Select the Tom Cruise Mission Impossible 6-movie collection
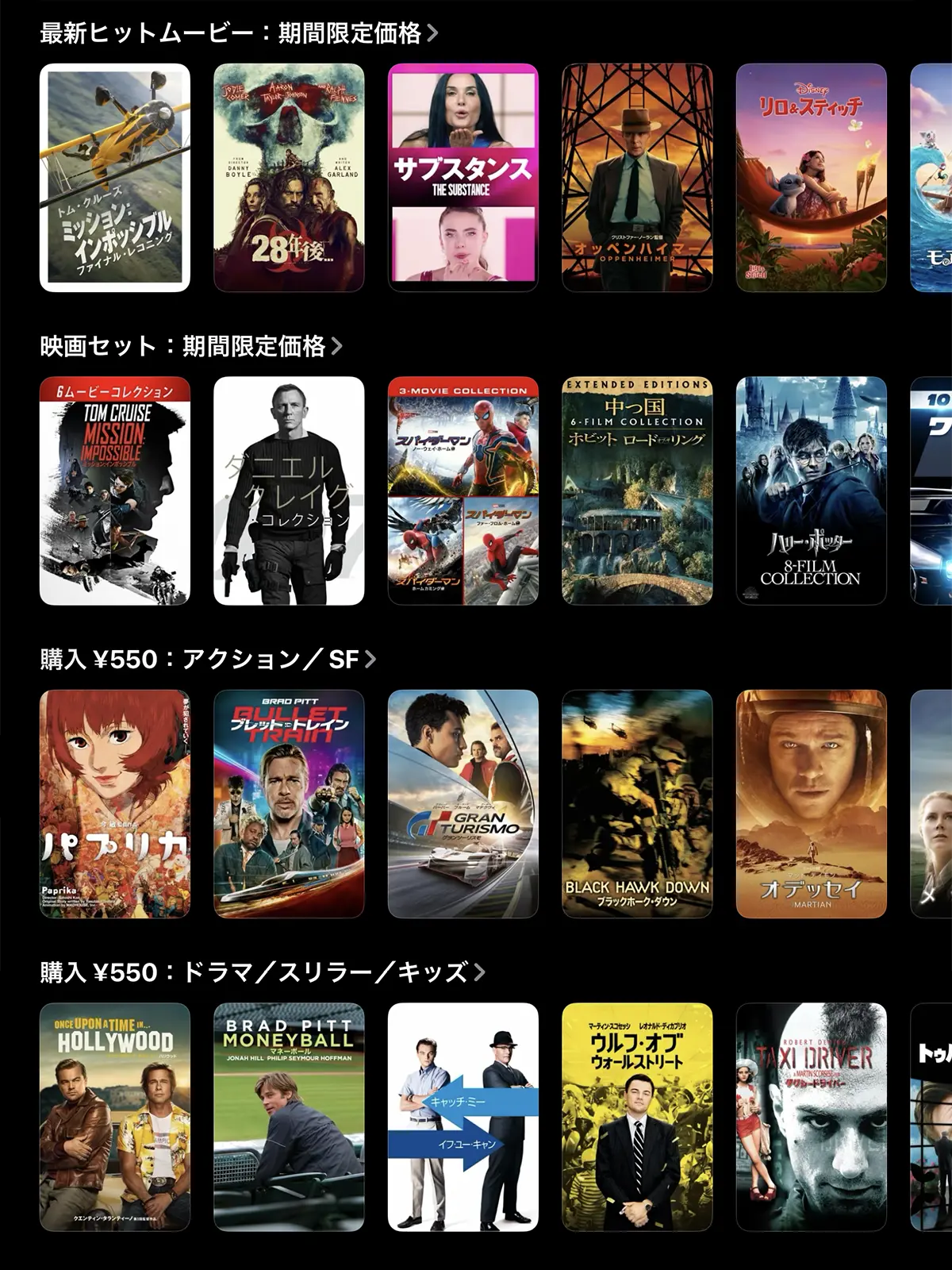952x1270 pixels. pyautogui.click(x=115, y=491)
